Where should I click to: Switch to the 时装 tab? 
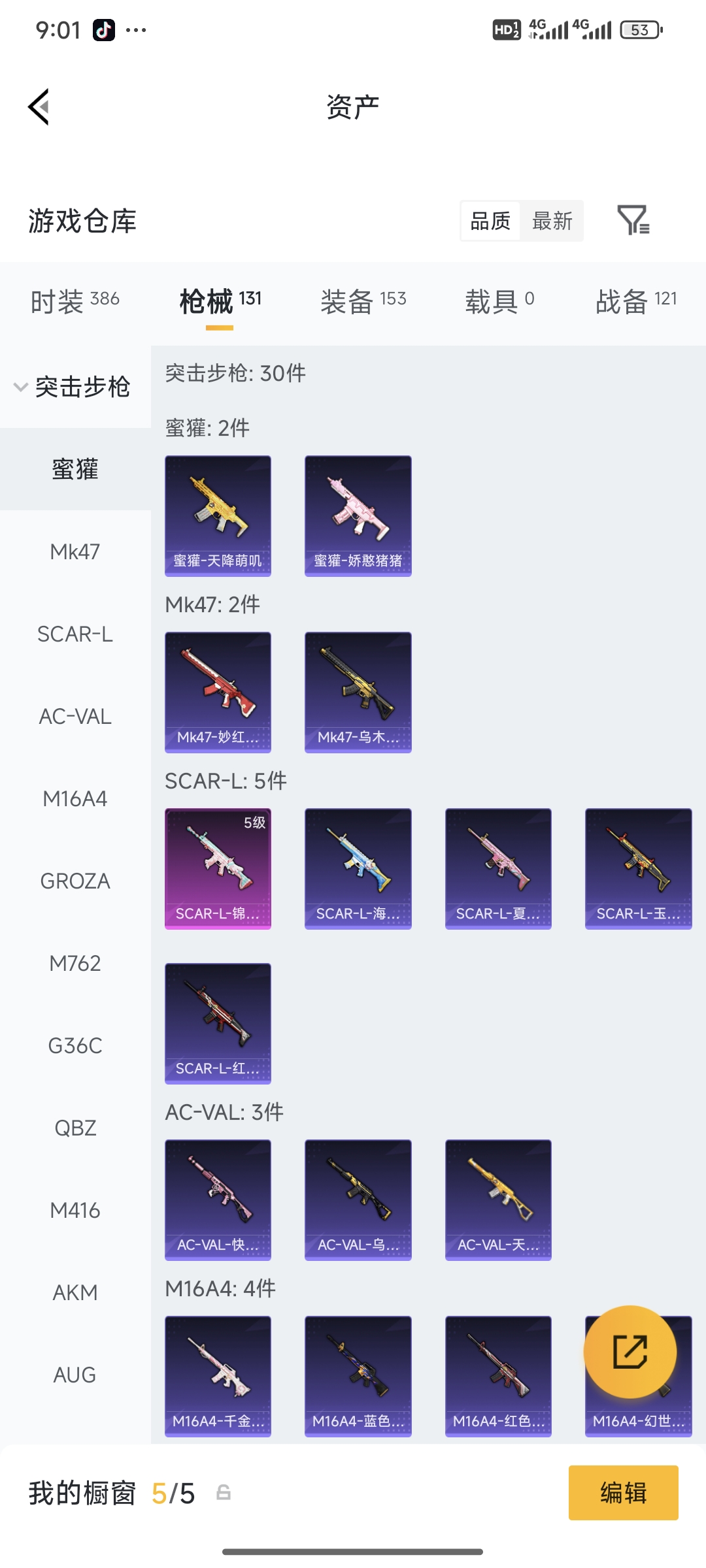(x=75, y=301)
